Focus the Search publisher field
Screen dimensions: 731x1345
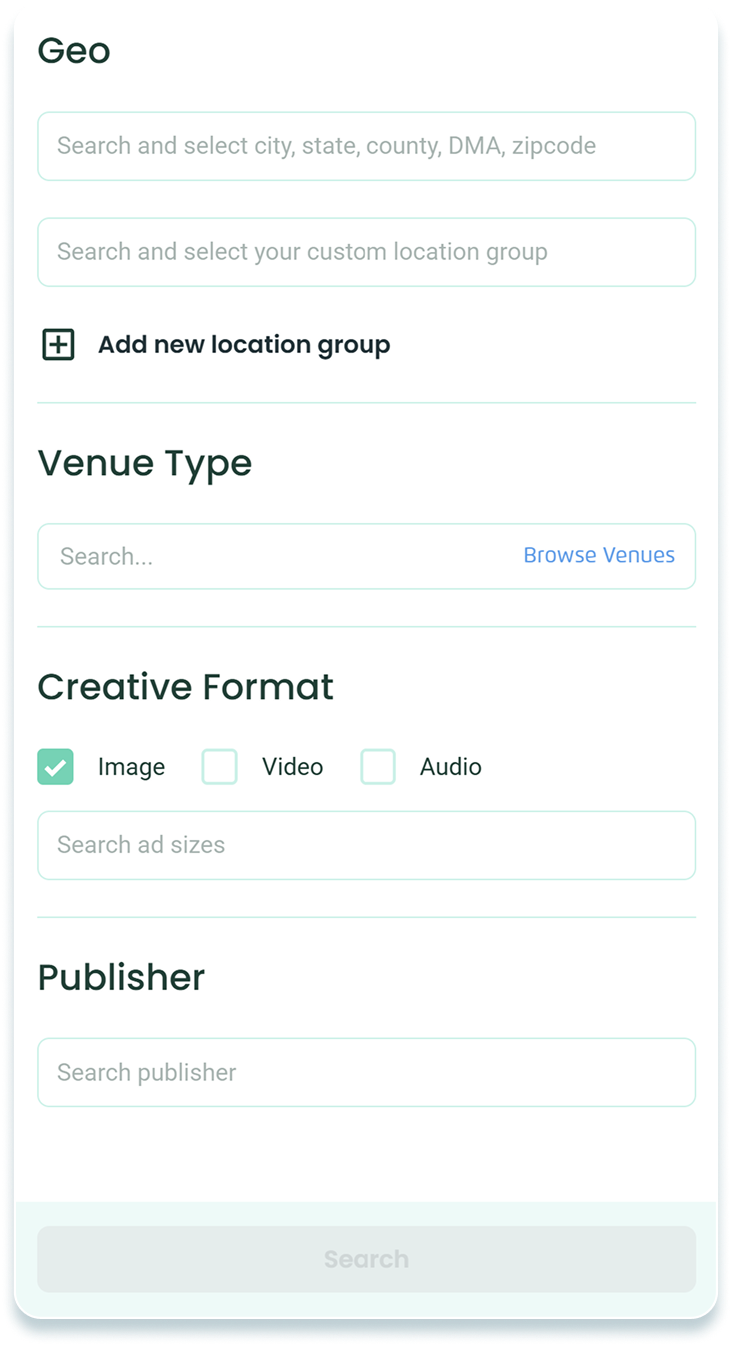point(366,1072)
